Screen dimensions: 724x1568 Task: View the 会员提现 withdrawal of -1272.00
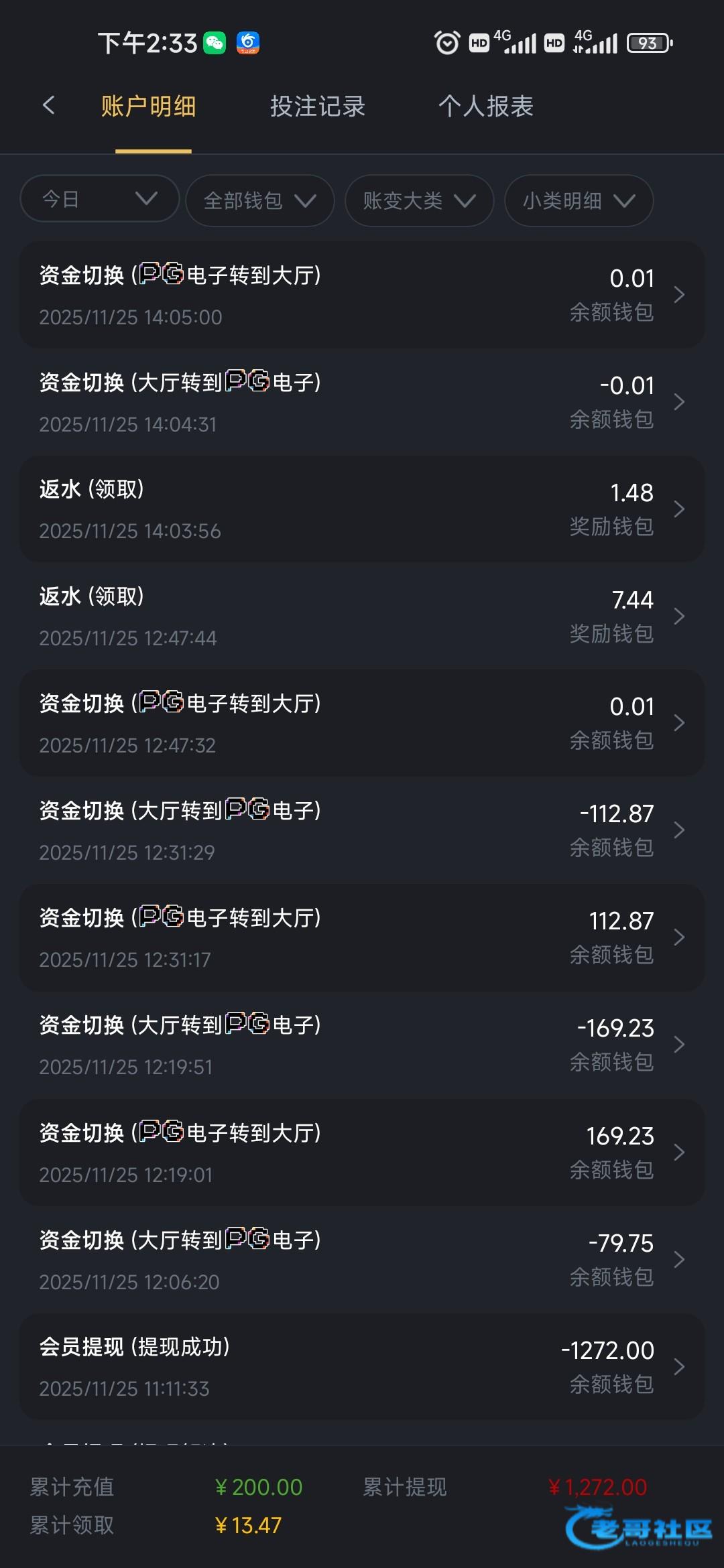pyautogui.click(x=362, y=1366)
